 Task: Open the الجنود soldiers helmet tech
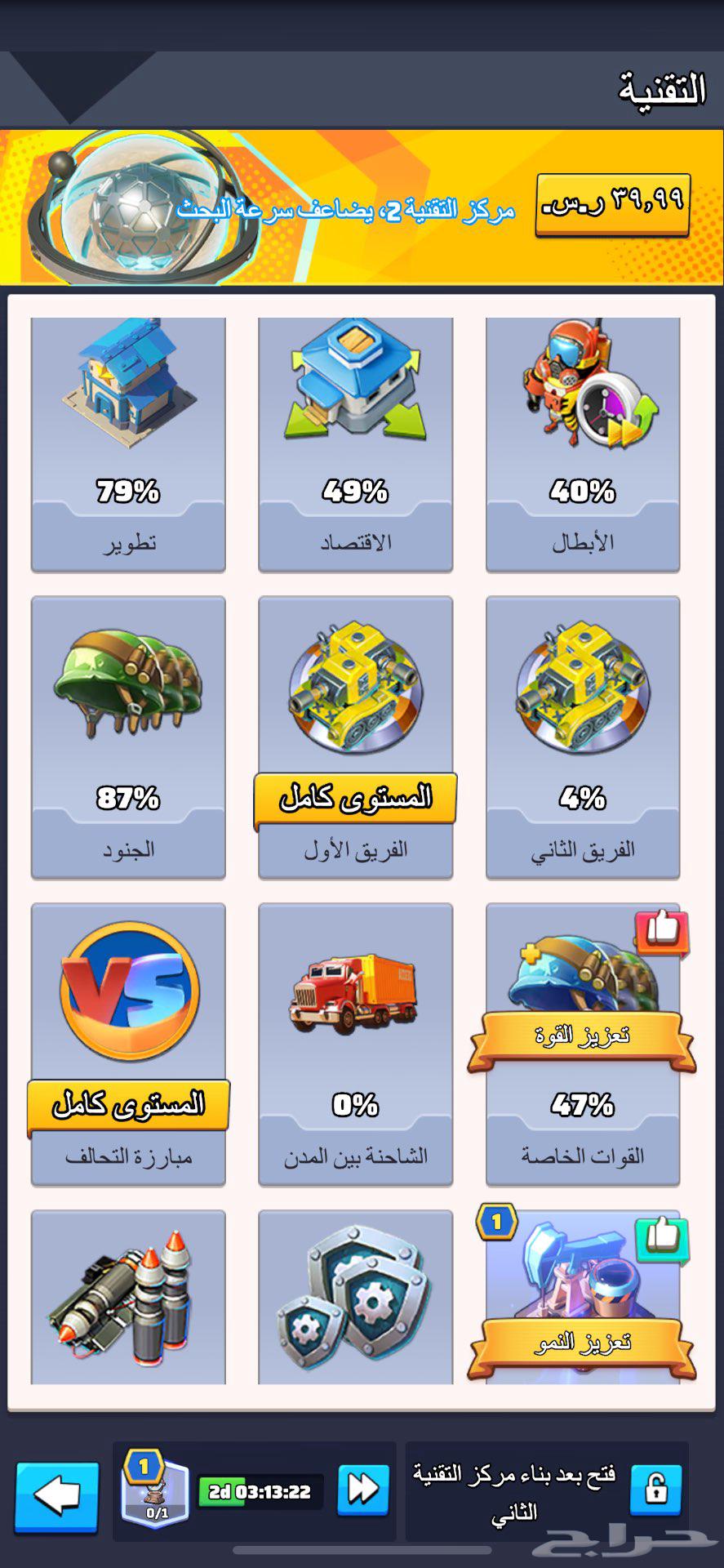pyautogui.click(x=127, y=694)
